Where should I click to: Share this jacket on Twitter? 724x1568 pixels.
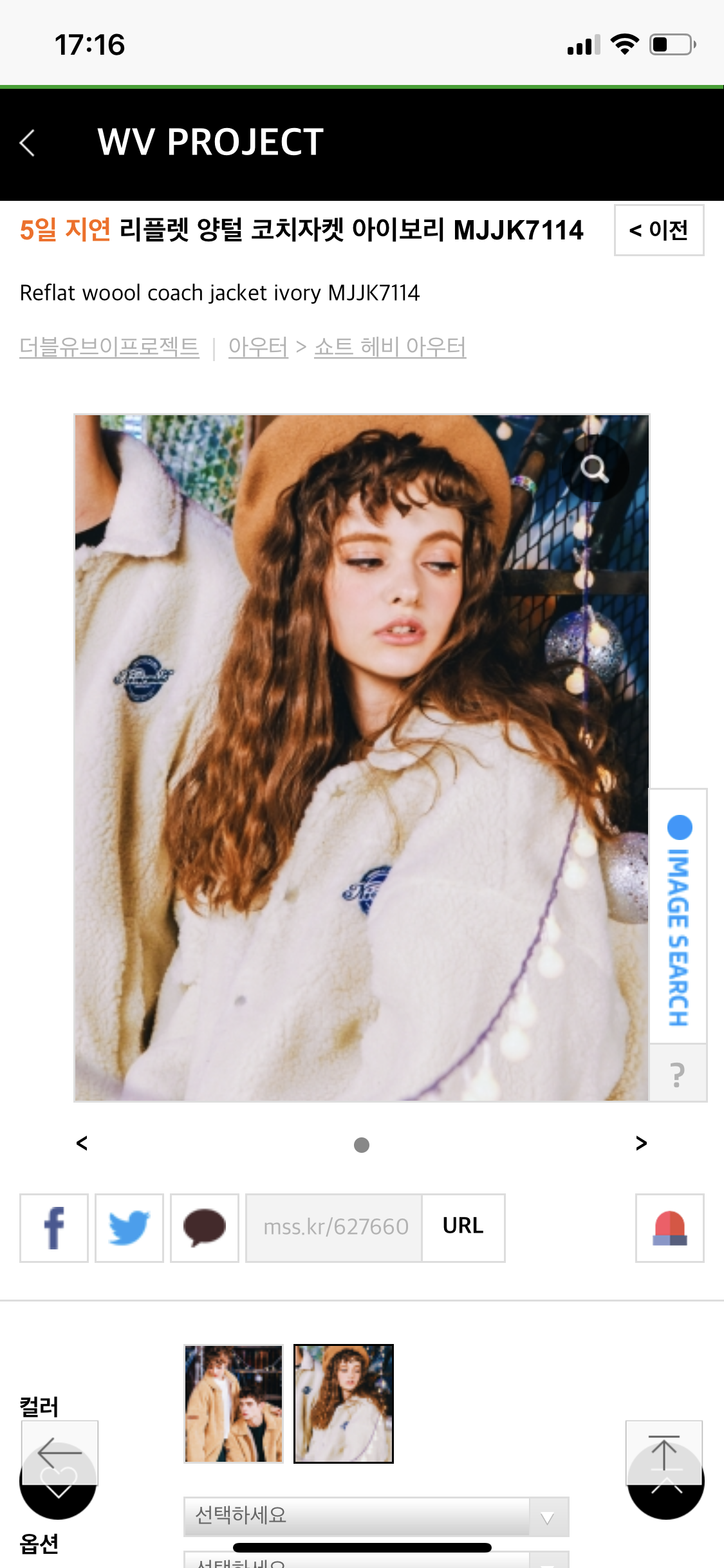click(x=129, y=1227)
